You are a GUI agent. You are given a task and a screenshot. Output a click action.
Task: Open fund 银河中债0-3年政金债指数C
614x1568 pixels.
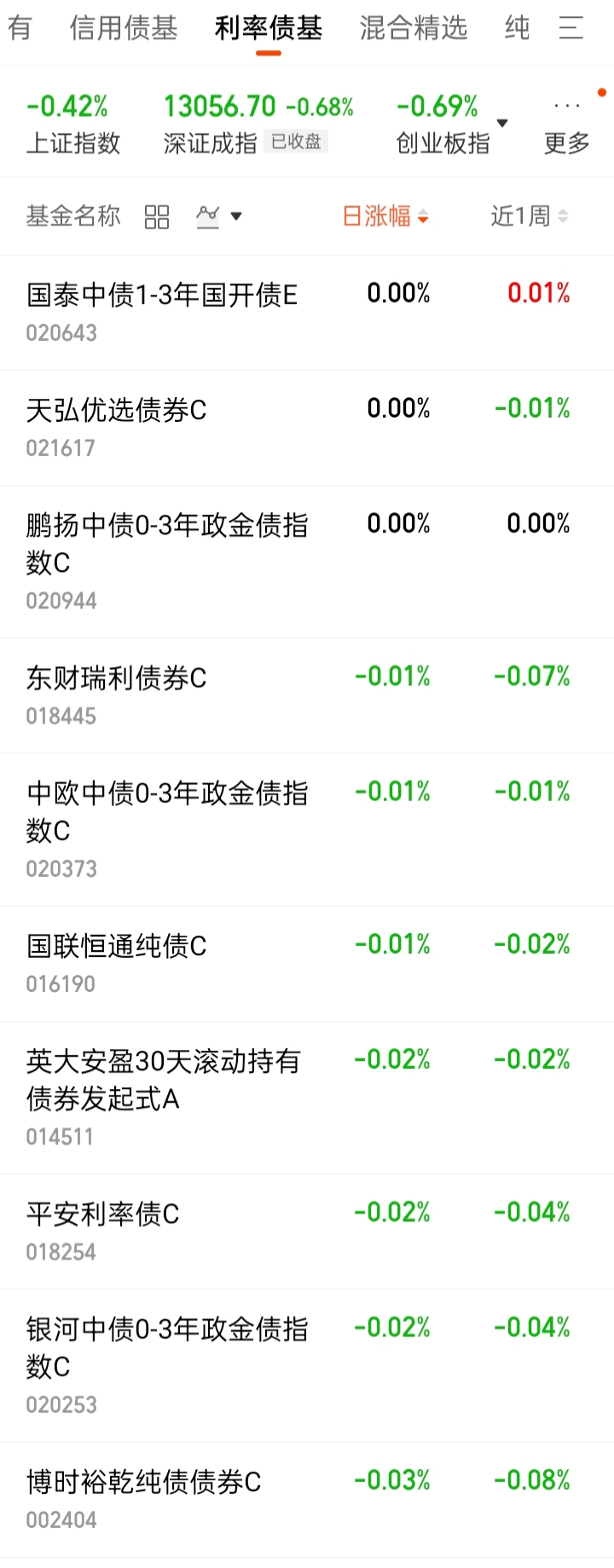pyautogui.click(x=167, y=1363)
